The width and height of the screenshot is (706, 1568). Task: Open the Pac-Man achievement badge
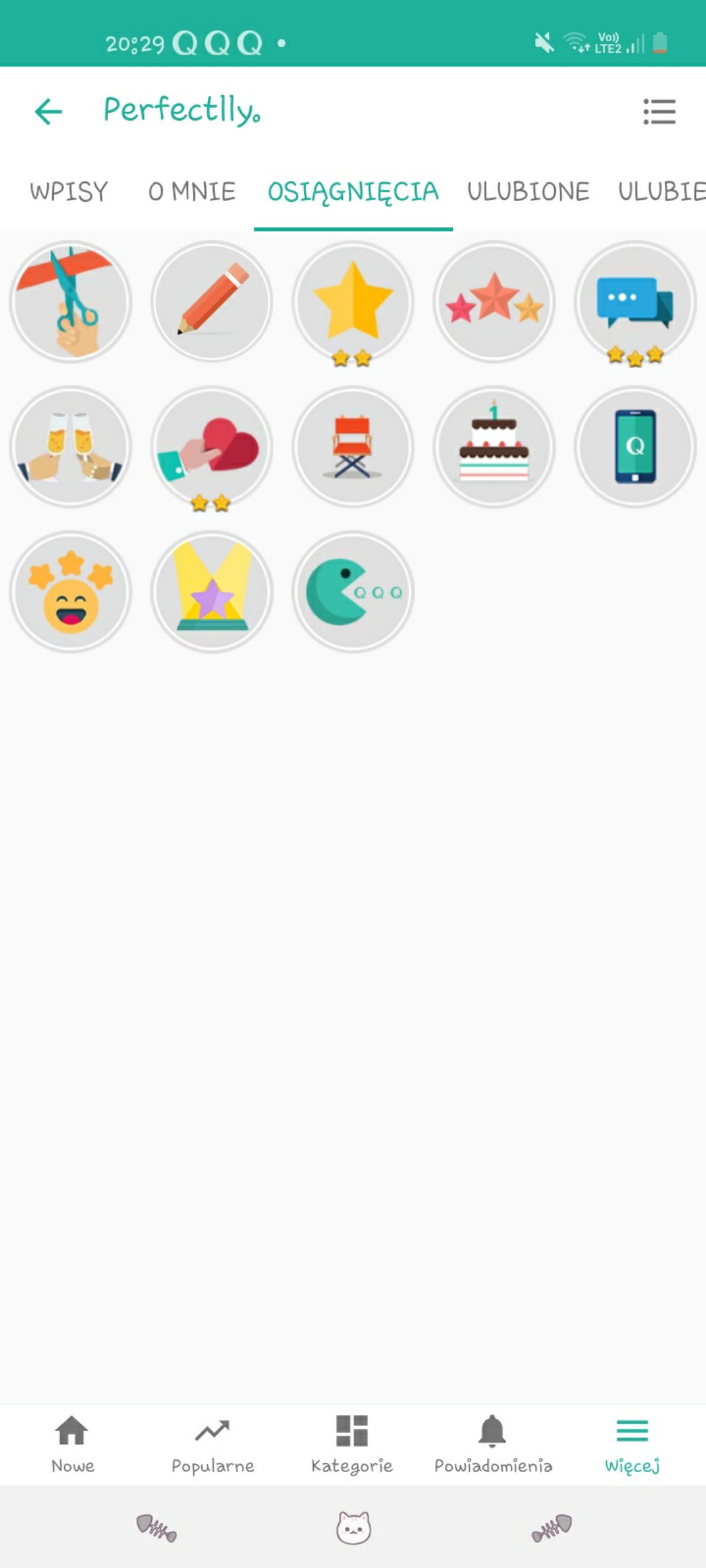353,592
